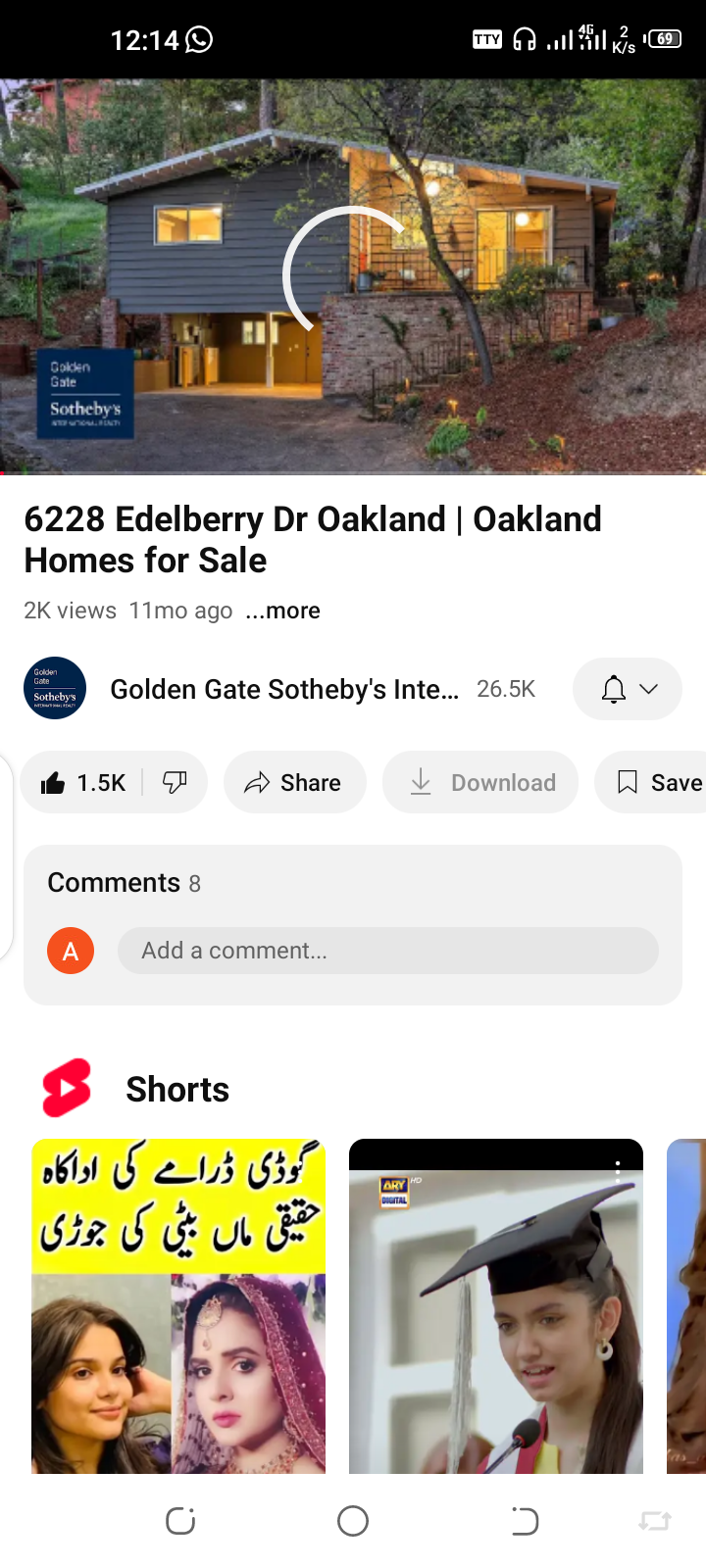
Task: Download this video
Action: pos(480,782)
